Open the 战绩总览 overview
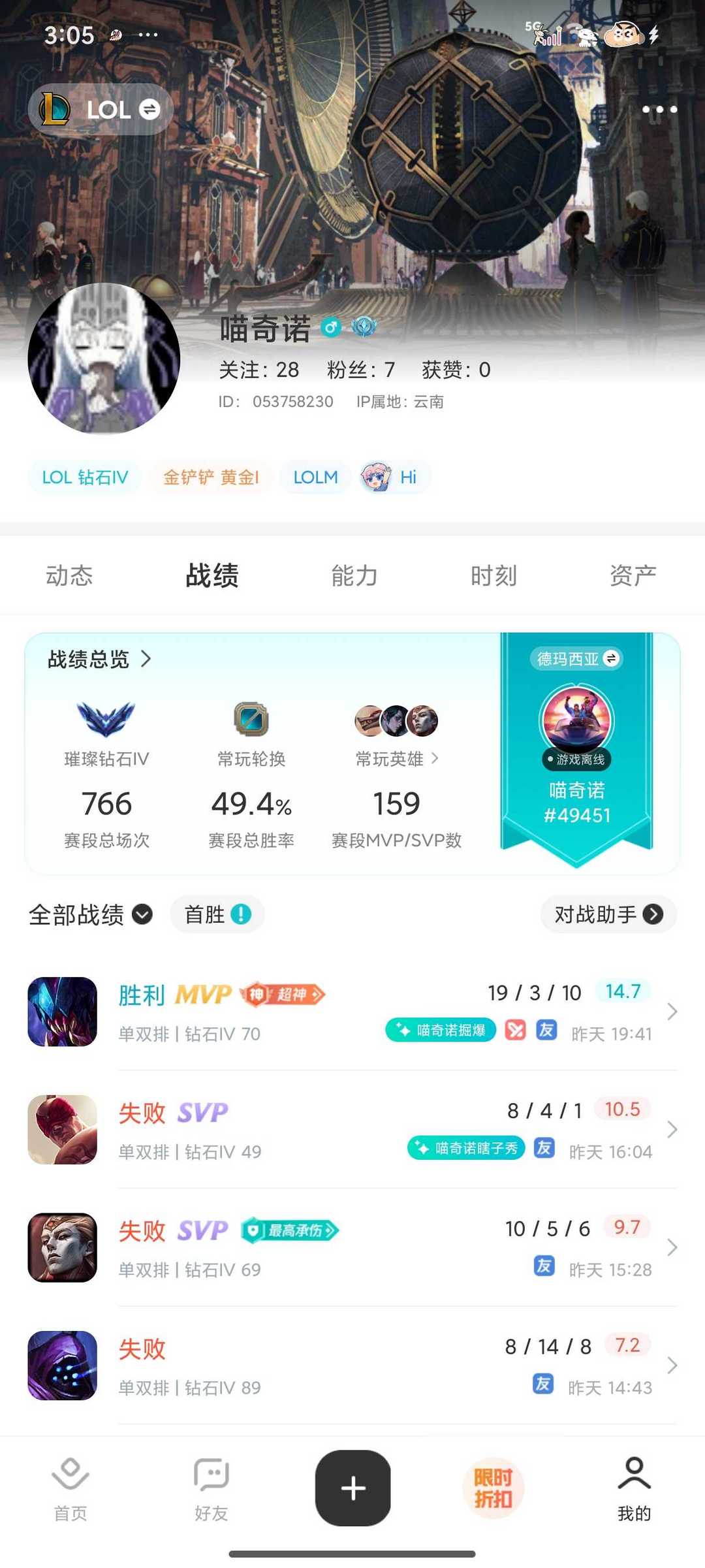 tap(99, 660)
